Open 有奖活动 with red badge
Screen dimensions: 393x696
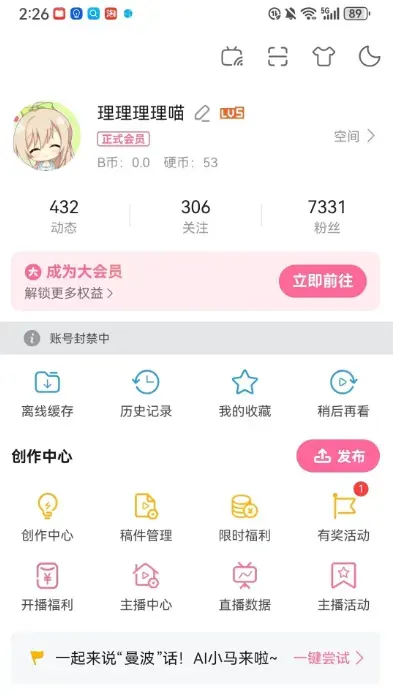click(343, 515)
